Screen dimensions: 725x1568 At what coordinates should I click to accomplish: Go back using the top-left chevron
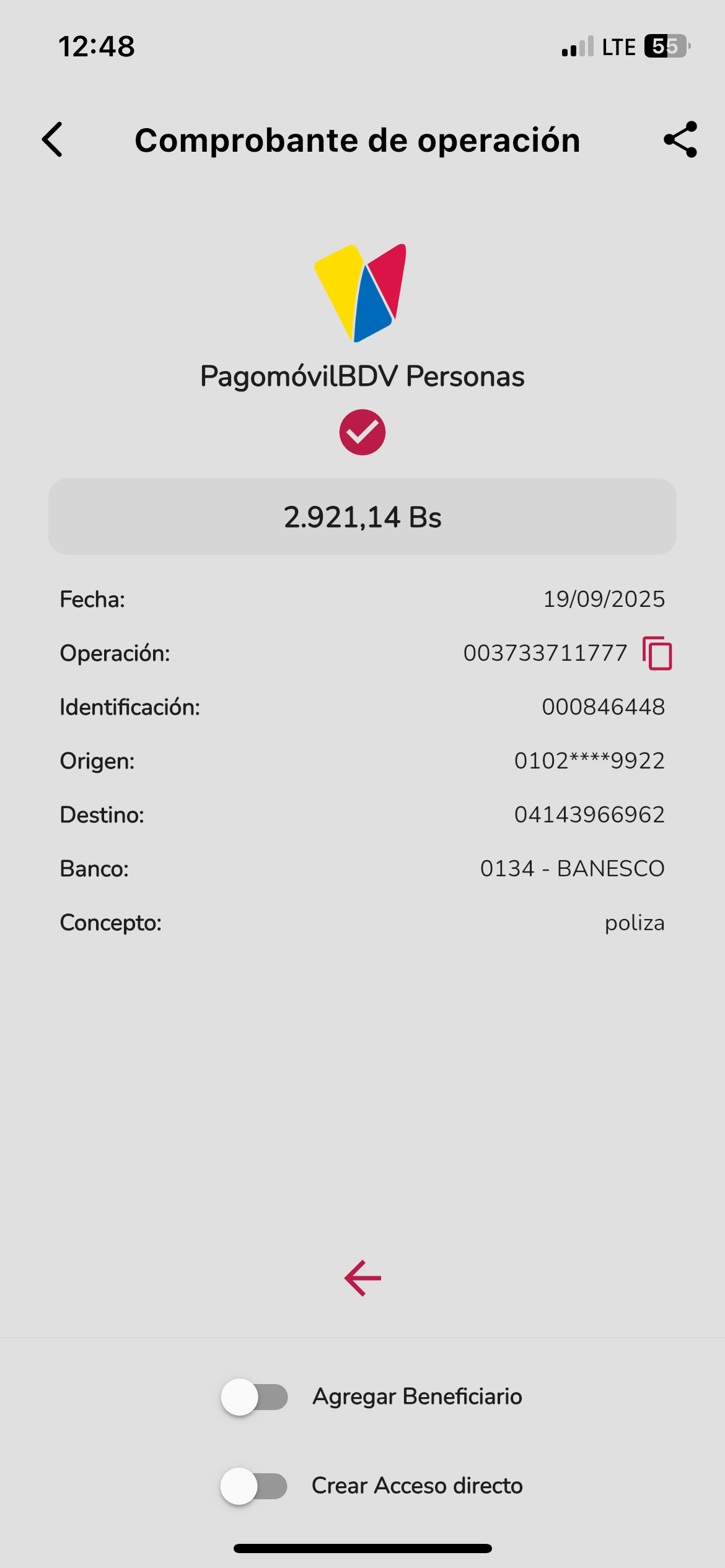(x=53, y=139)
